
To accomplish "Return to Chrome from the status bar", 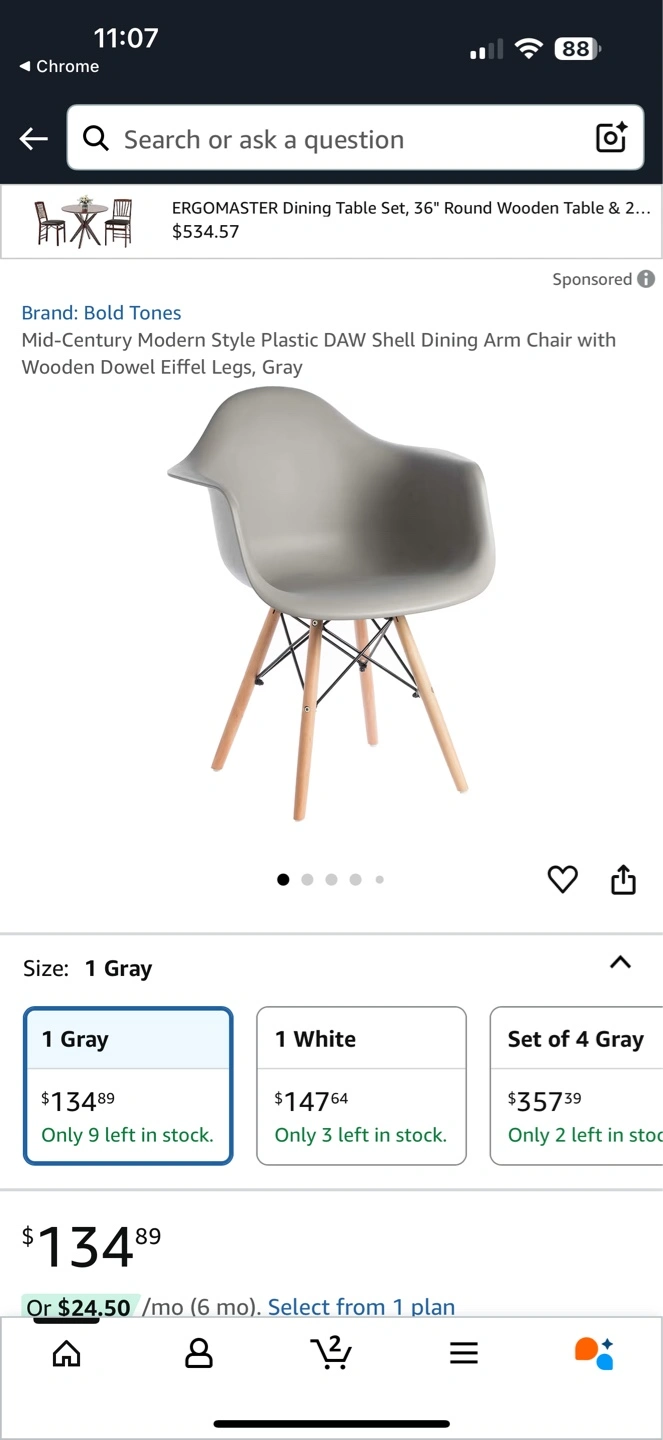I will (x=59, y=66).
